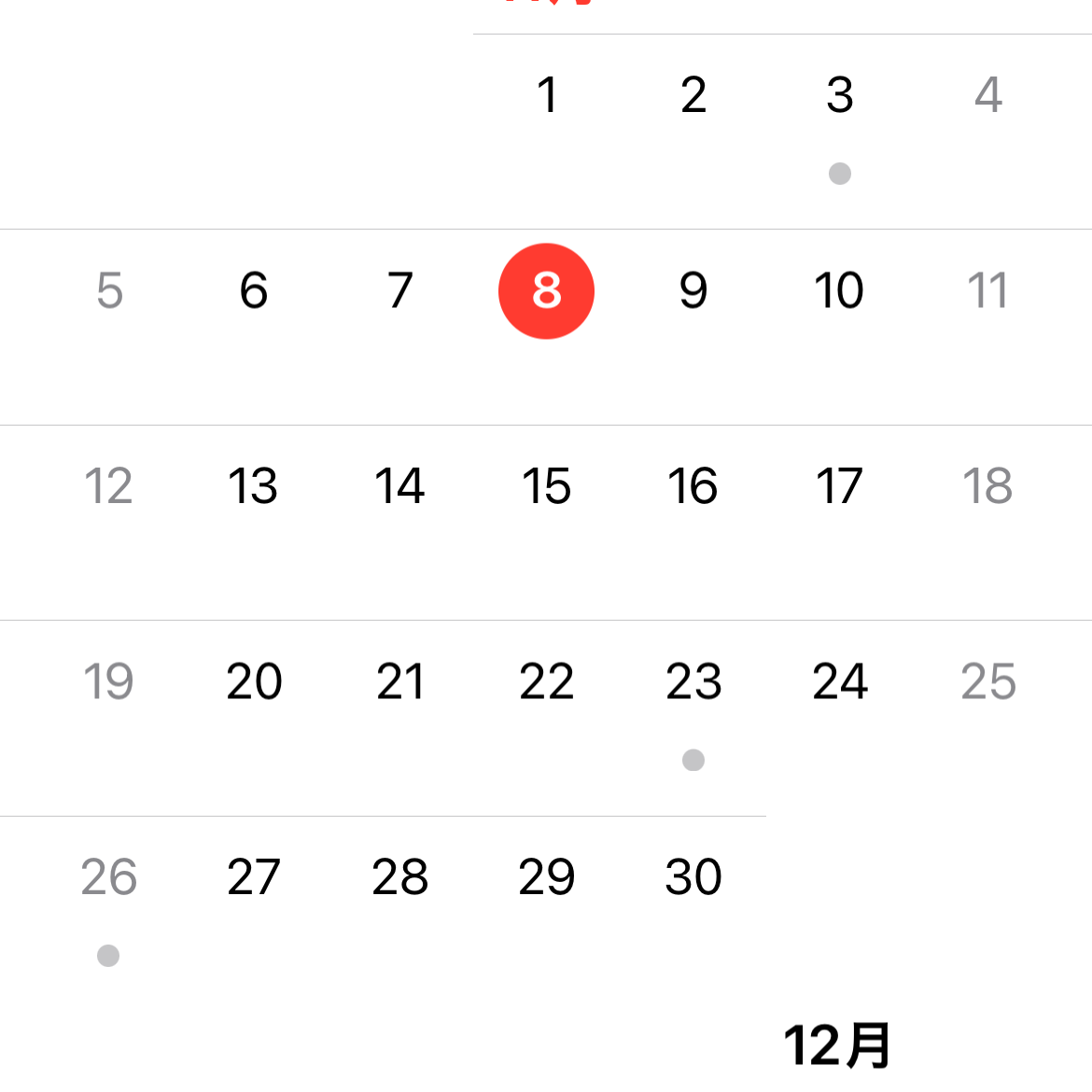Open the 26th with an event dot
The image size is (1092, 1092).
[x=108, y=877]
